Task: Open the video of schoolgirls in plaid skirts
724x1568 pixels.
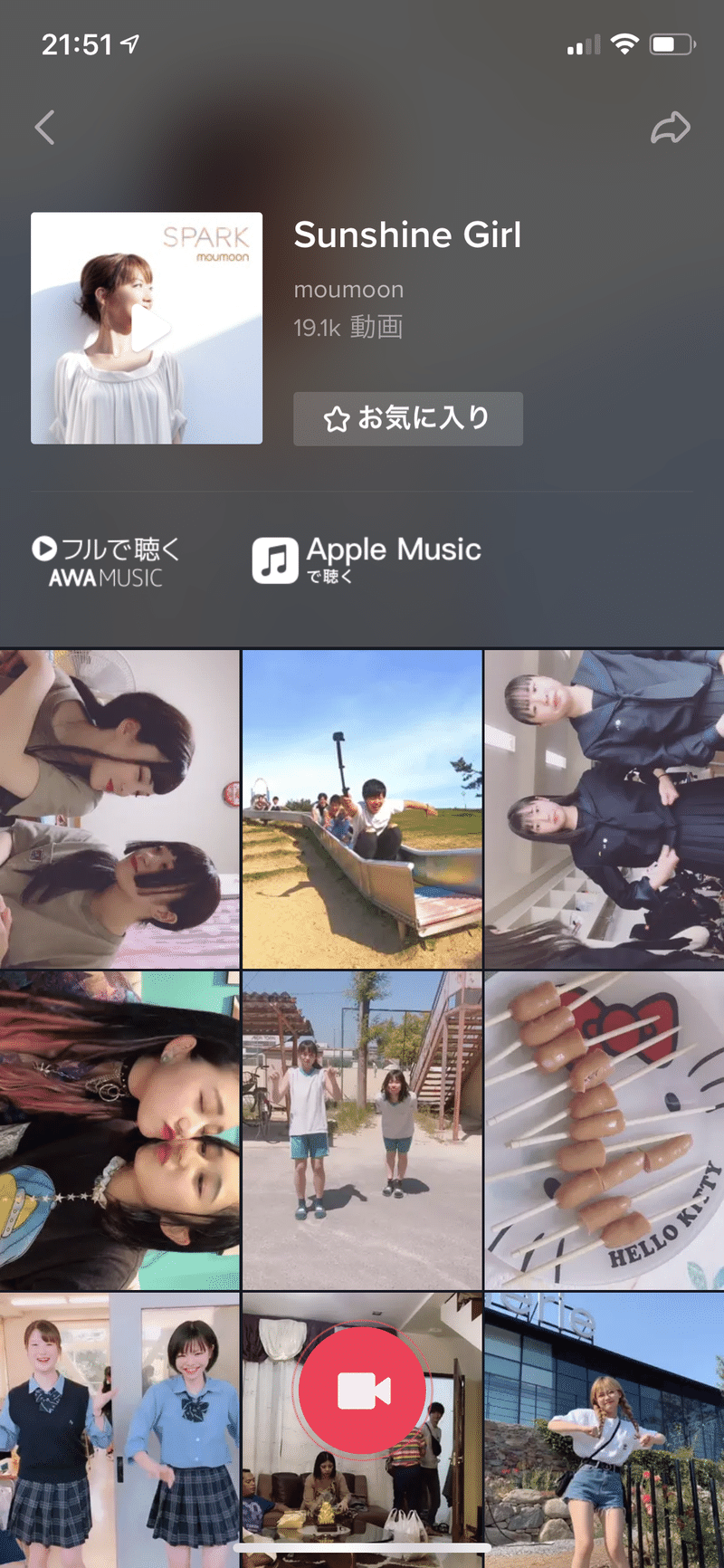Action: tap(119, 1430)
